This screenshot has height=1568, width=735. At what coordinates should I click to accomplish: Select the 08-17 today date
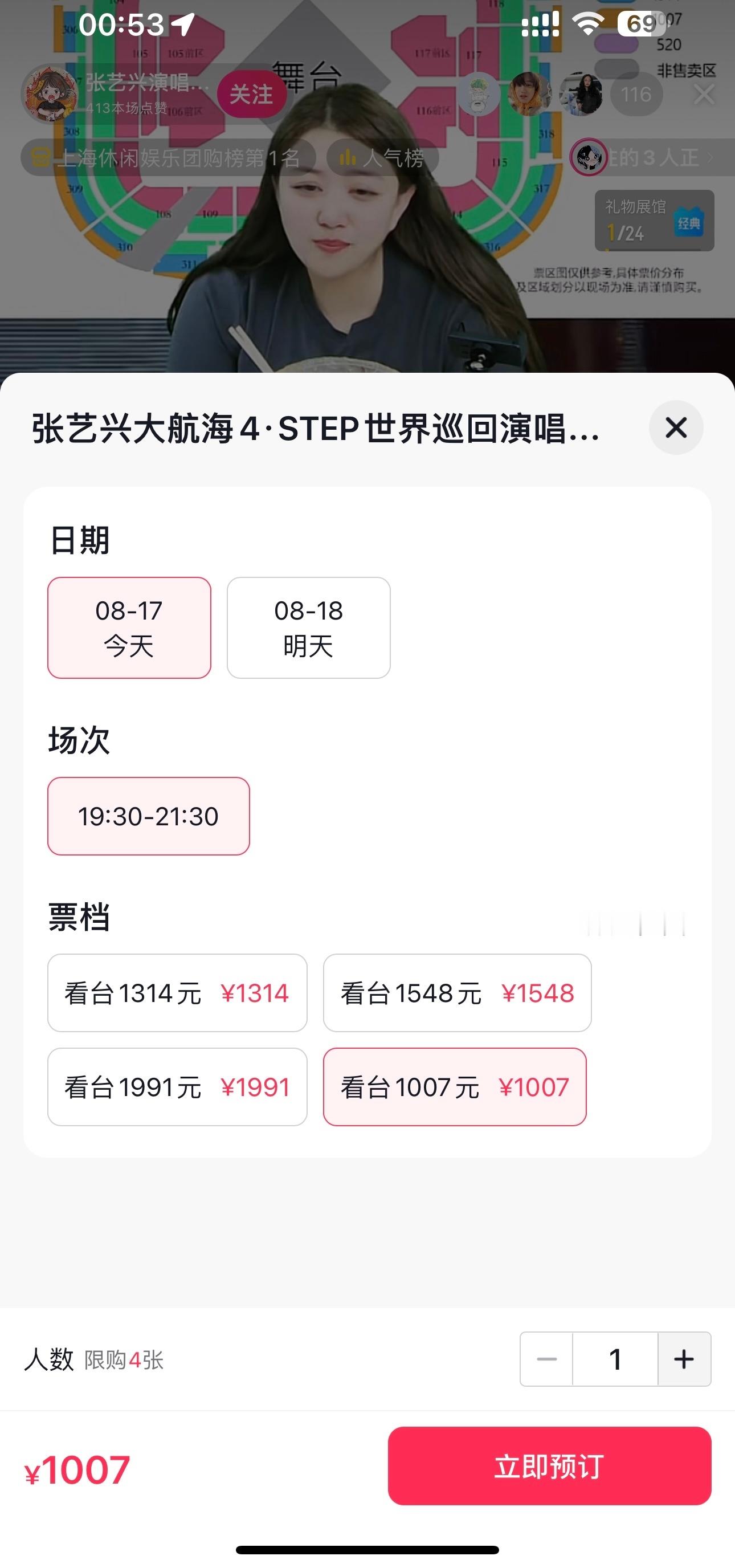pos(129,628)
